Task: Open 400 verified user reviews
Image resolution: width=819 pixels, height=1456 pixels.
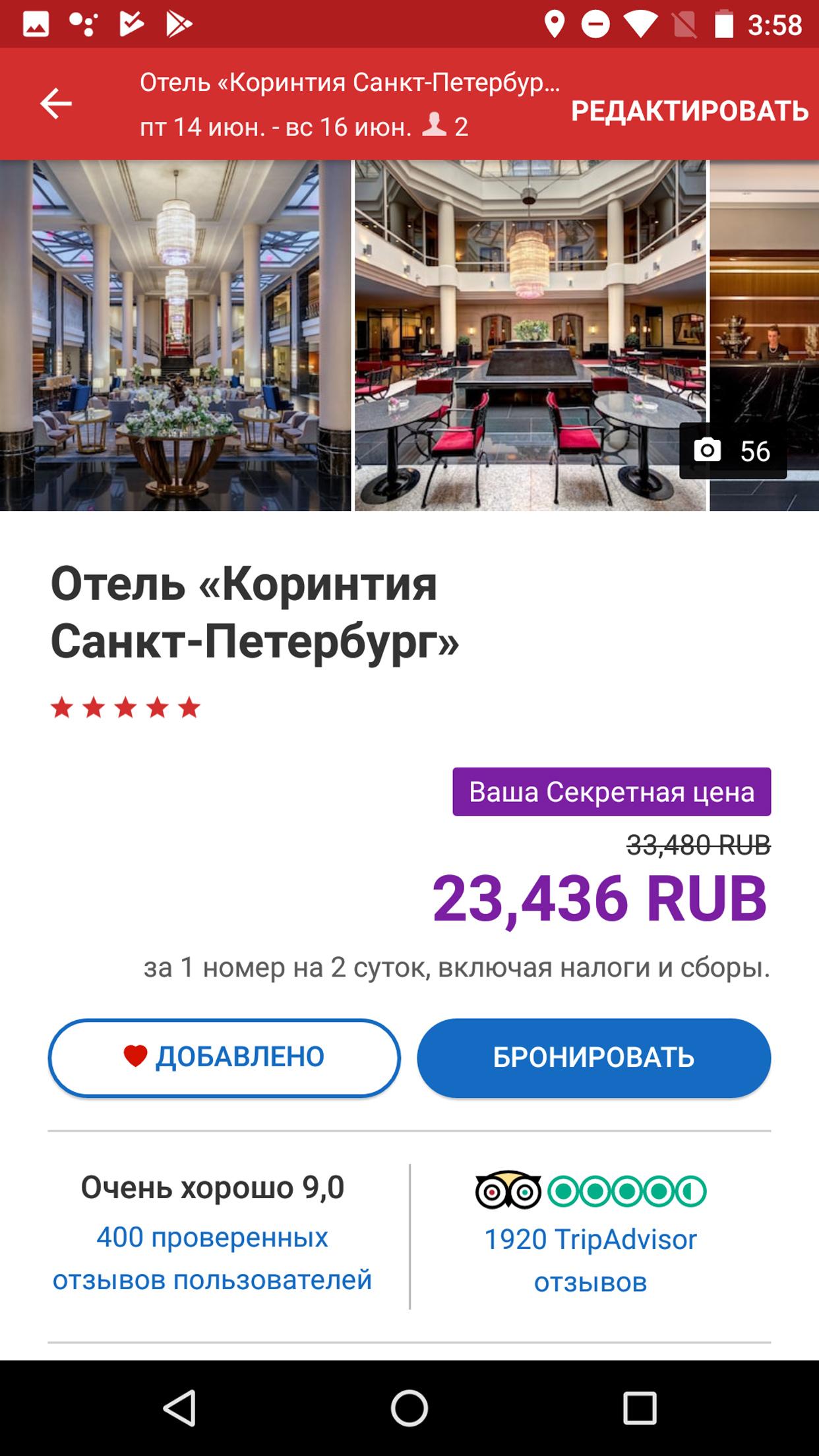Action: (212, 1258)
